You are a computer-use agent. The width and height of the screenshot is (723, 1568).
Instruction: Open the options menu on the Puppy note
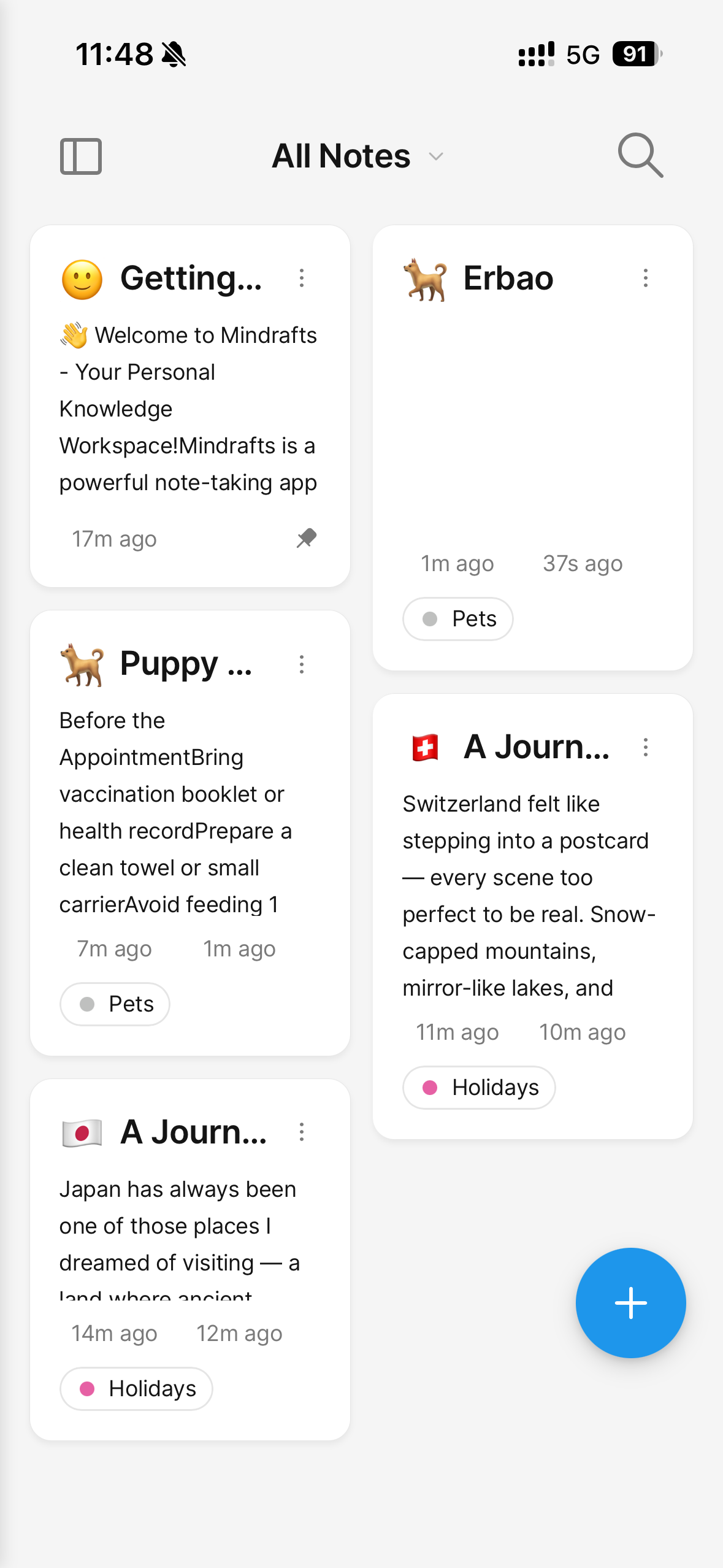[x=301, y=664]
